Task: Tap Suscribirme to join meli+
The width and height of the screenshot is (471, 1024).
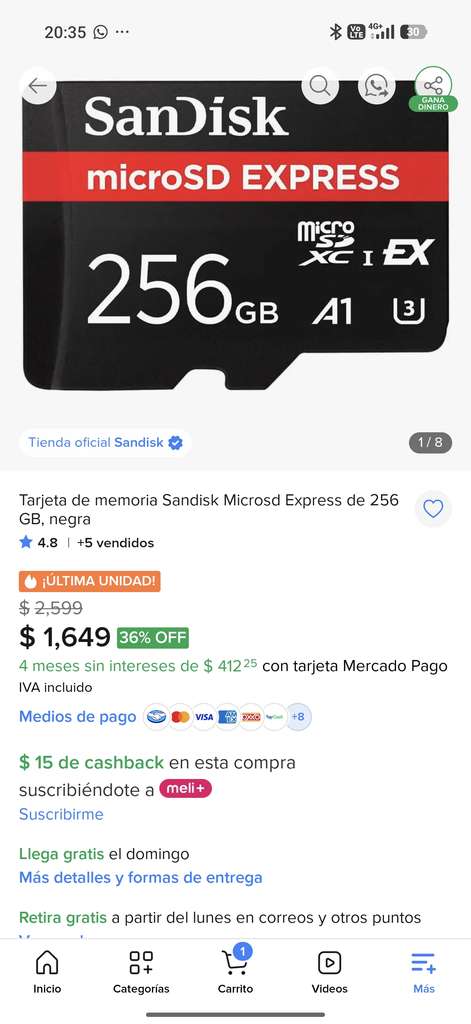Action: [x=61, y=814]
